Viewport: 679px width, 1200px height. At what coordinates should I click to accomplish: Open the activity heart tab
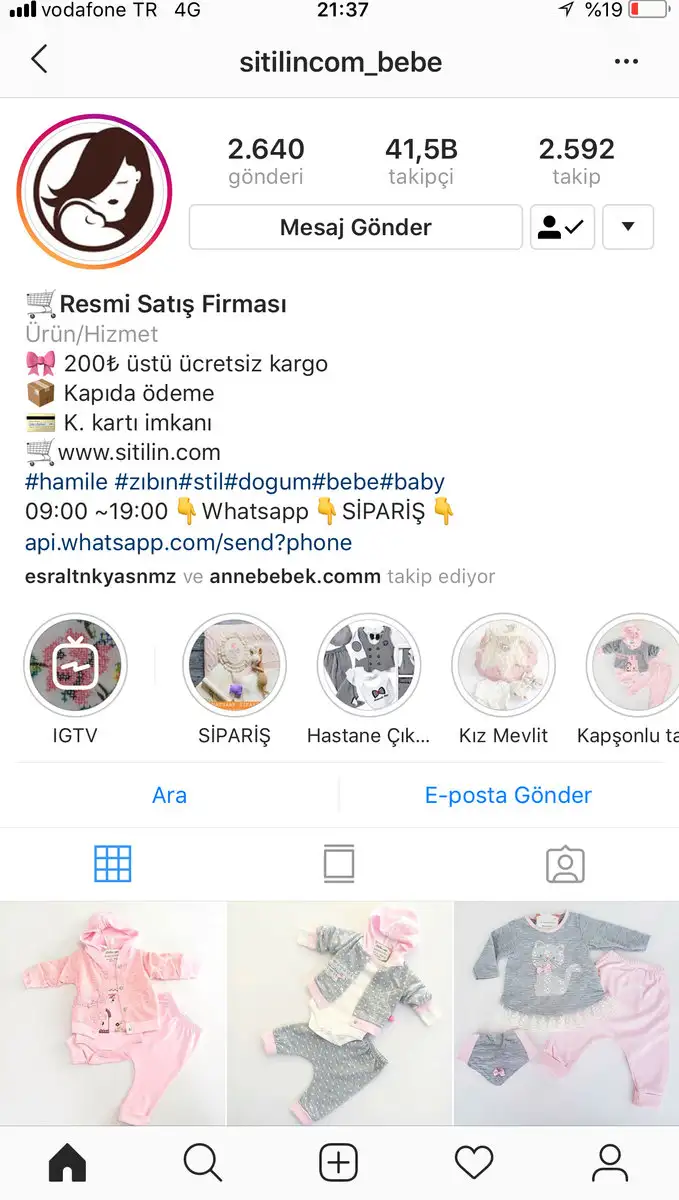coord(474,1162)
